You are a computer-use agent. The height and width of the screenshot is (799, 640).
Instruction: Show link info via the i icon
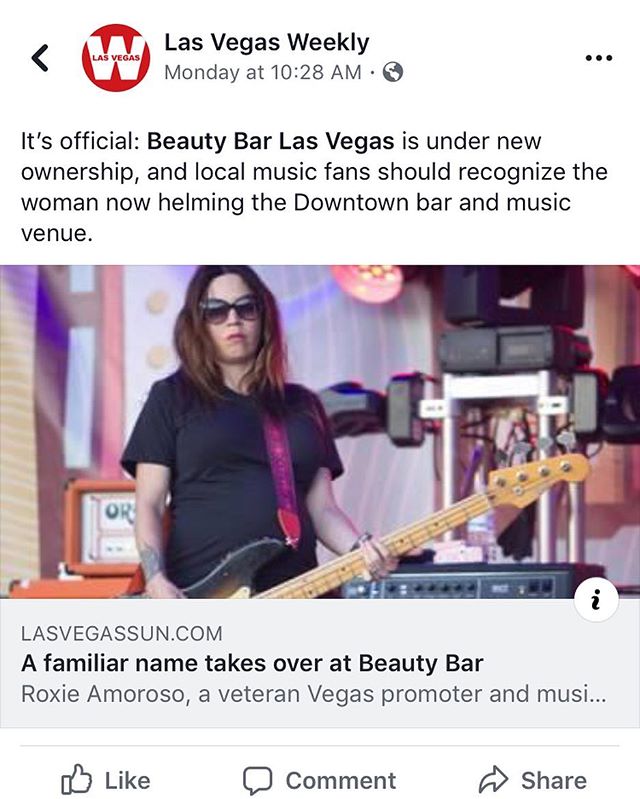click(x=597, y=603)
